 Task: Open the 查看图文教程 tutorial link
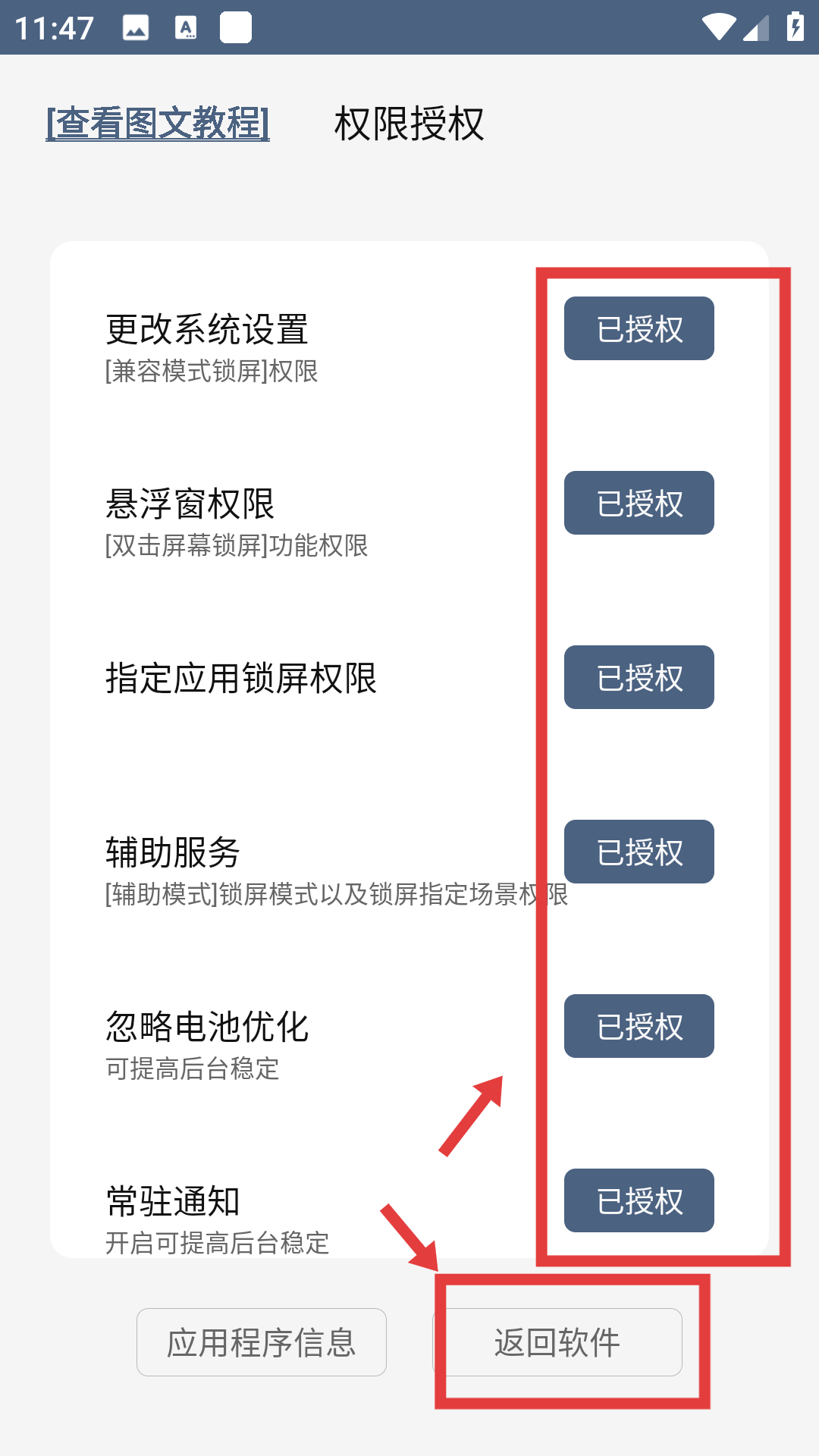tap(158, 124)
